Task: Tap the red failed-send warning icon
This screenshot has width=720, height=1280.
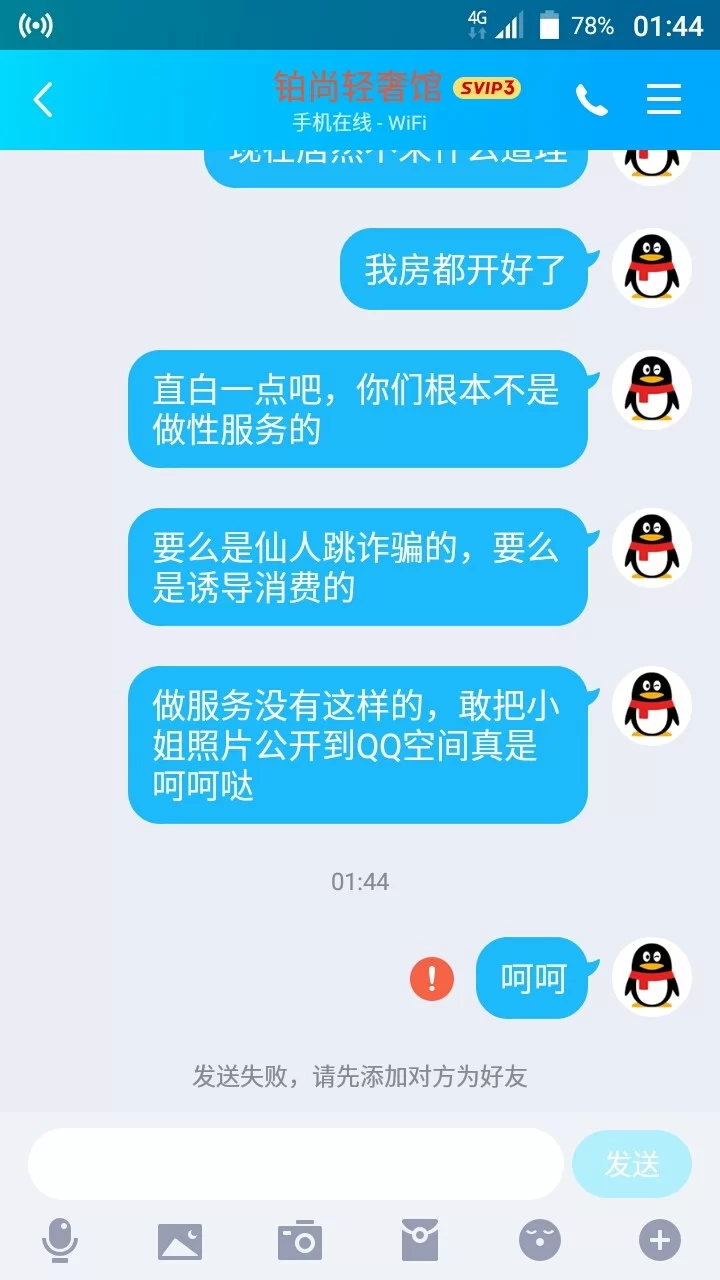Action: [432, 977]
